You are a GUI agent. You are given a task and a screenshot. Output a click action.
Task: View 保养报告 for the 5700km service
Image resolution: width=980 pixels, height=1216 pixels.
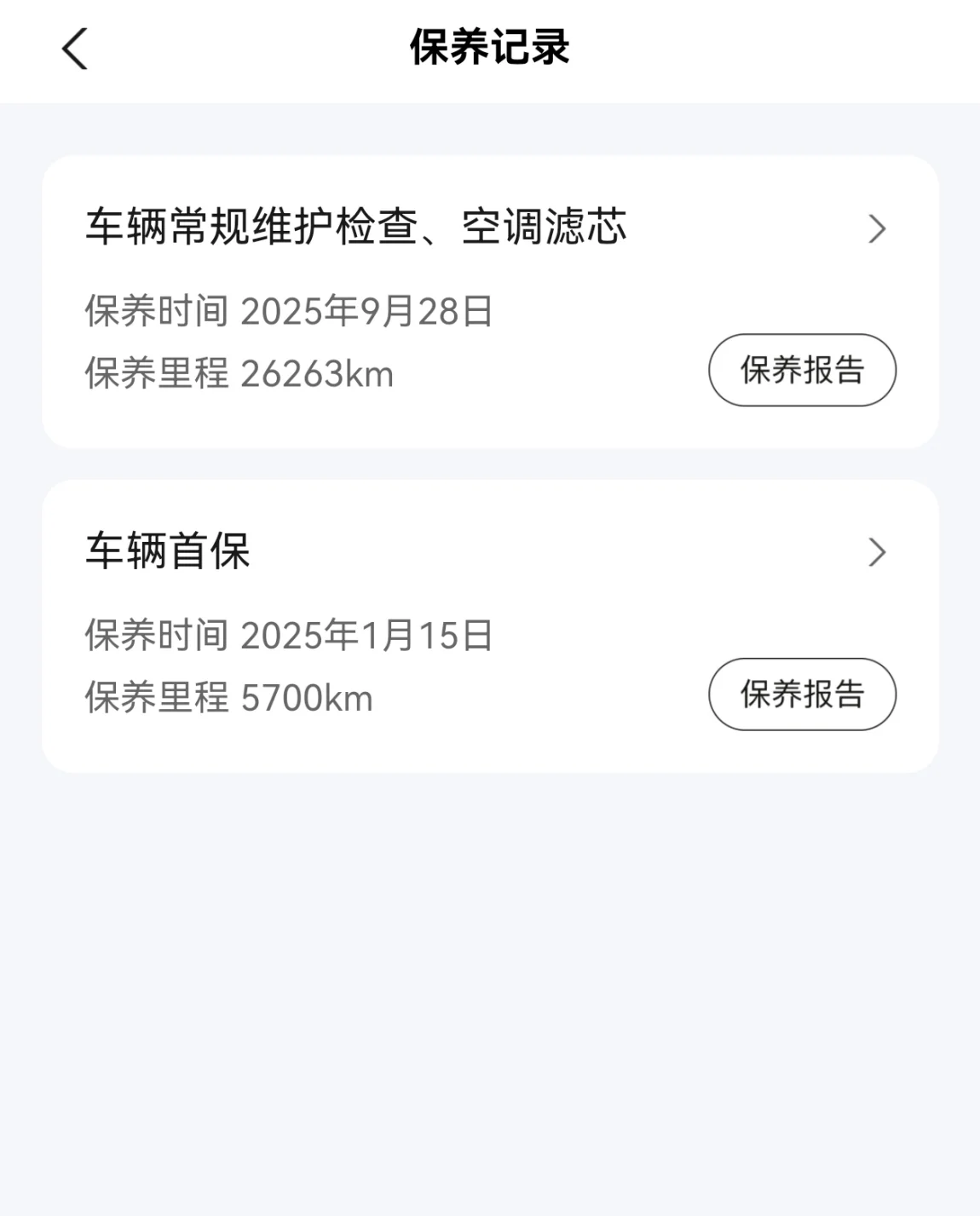801,694
